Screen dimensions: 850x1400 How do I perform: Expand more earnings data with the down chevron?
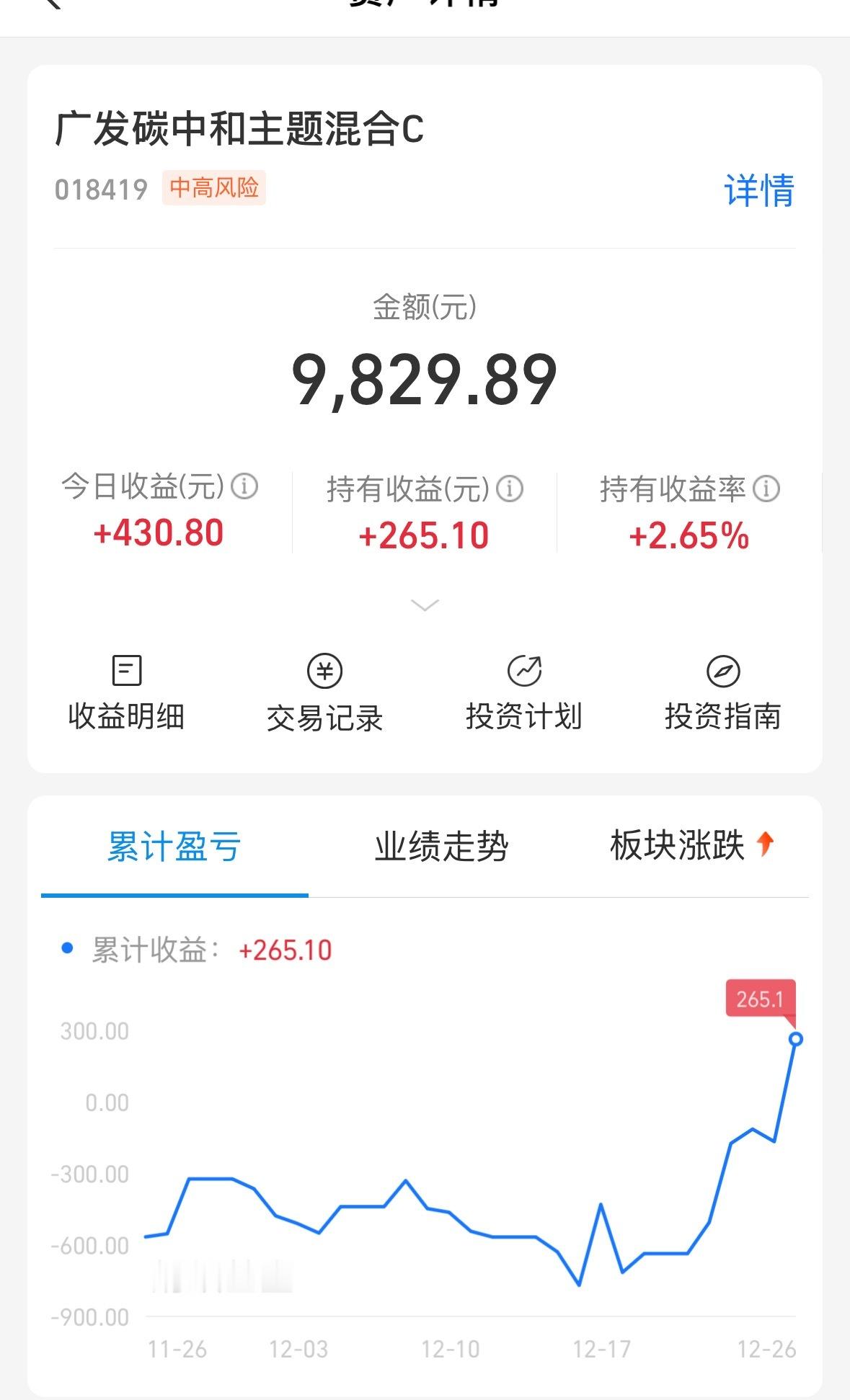[425, 605]
